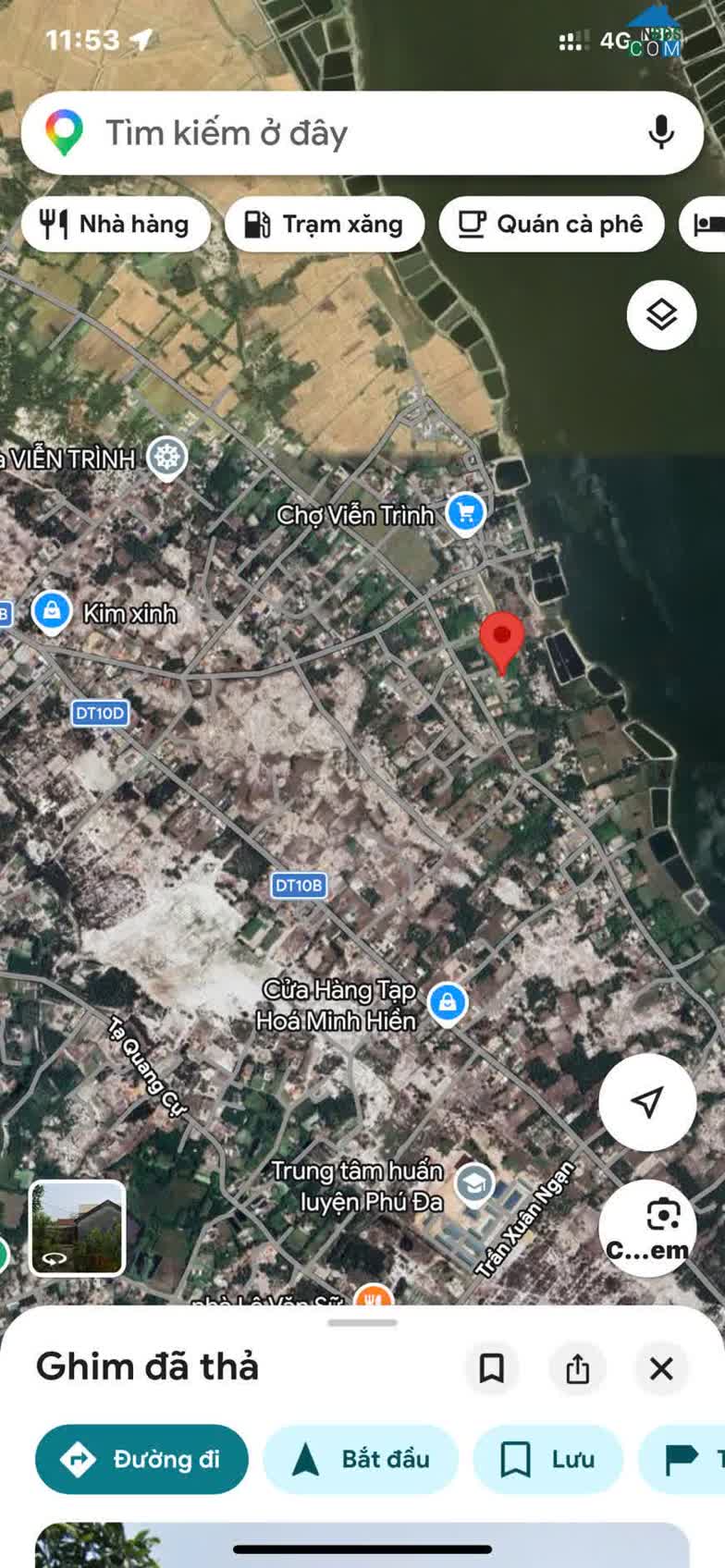View 'Trung tâm huấn luyện Phú Đa' marker
The image size is (725, 1568).
click(x=474, y=1183)
